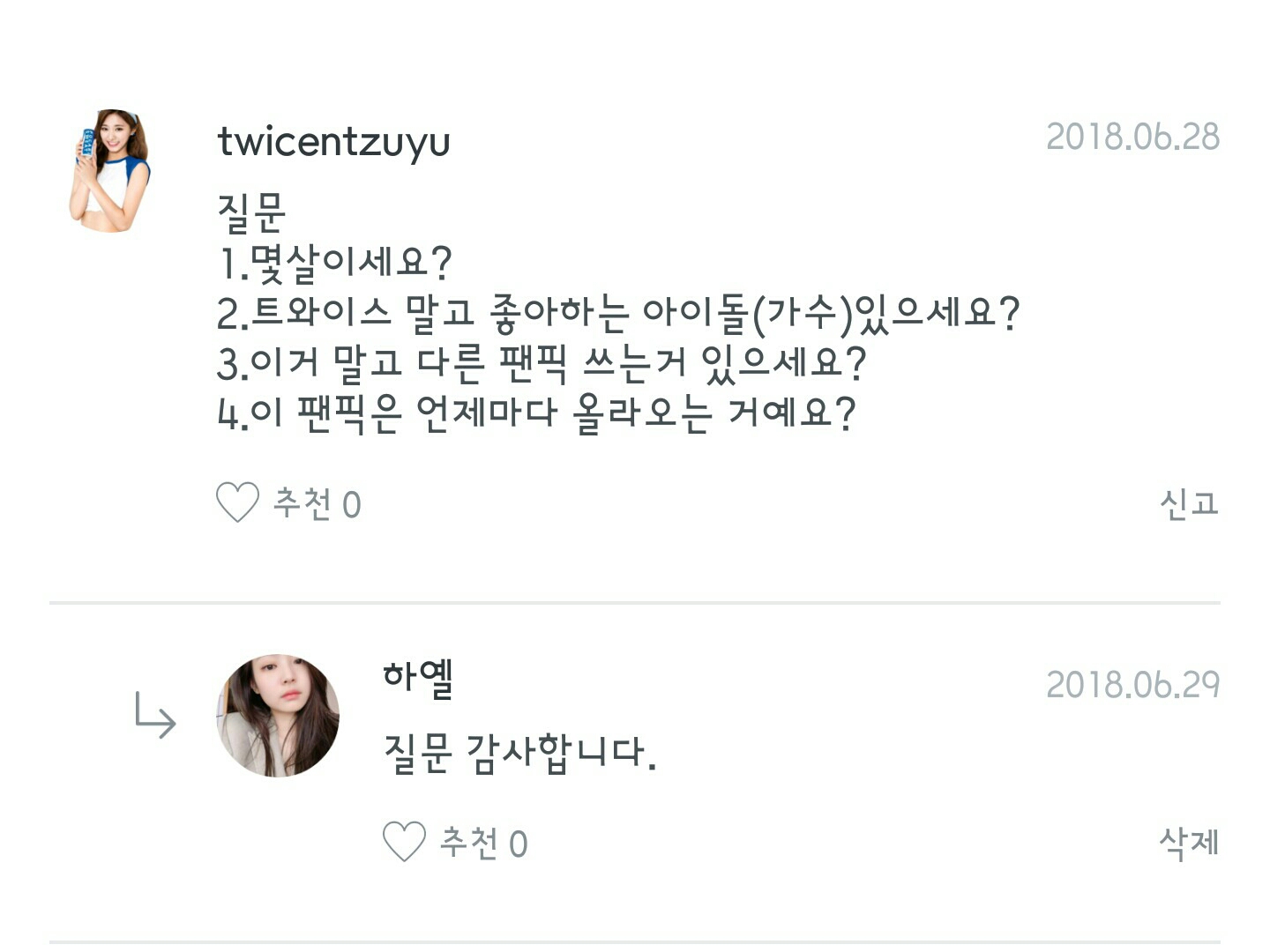Viewport: 1270px width, 952px height.
Task: Open twicentzuyu's profile picture
Action: click(110, 171)
